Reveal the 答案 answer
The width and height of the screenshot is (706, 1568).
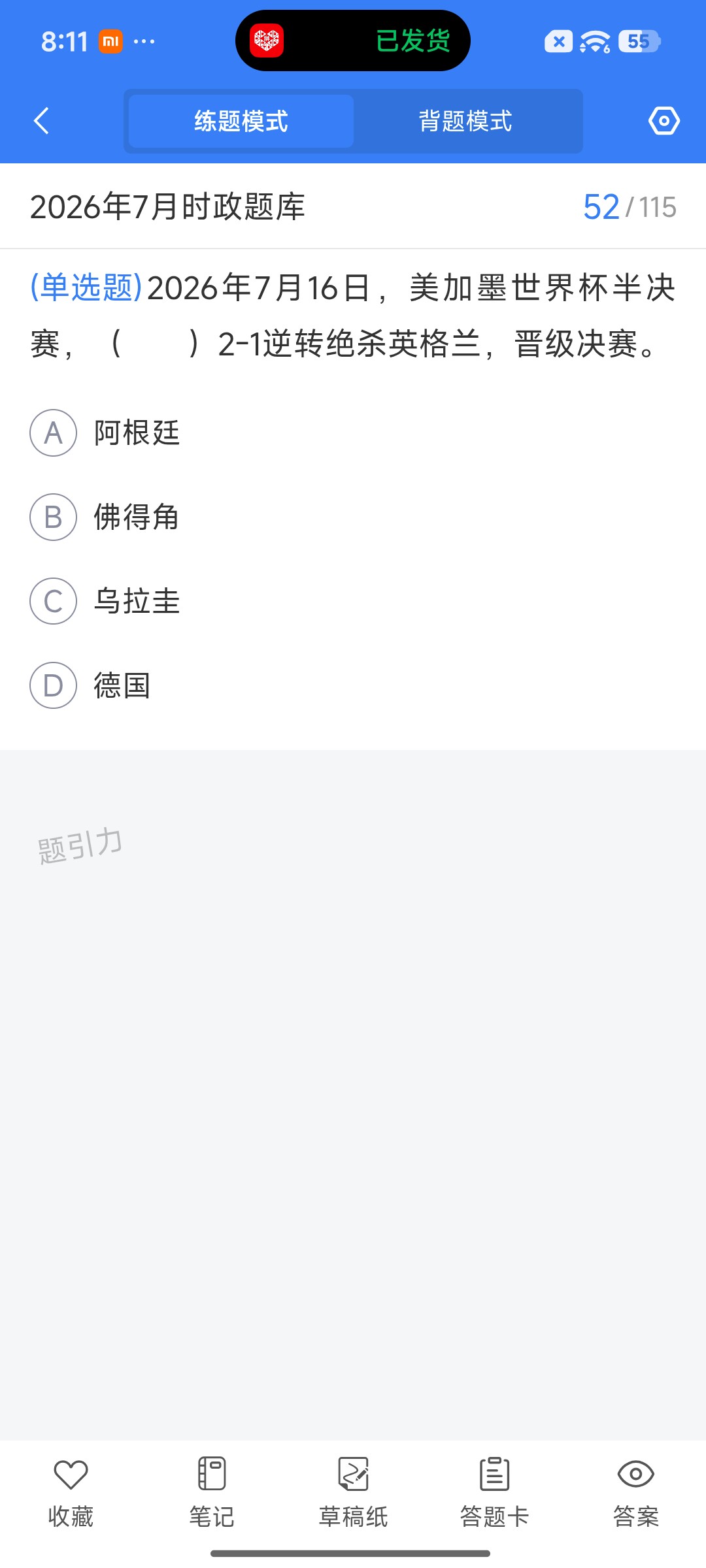tap(635, 1493)
